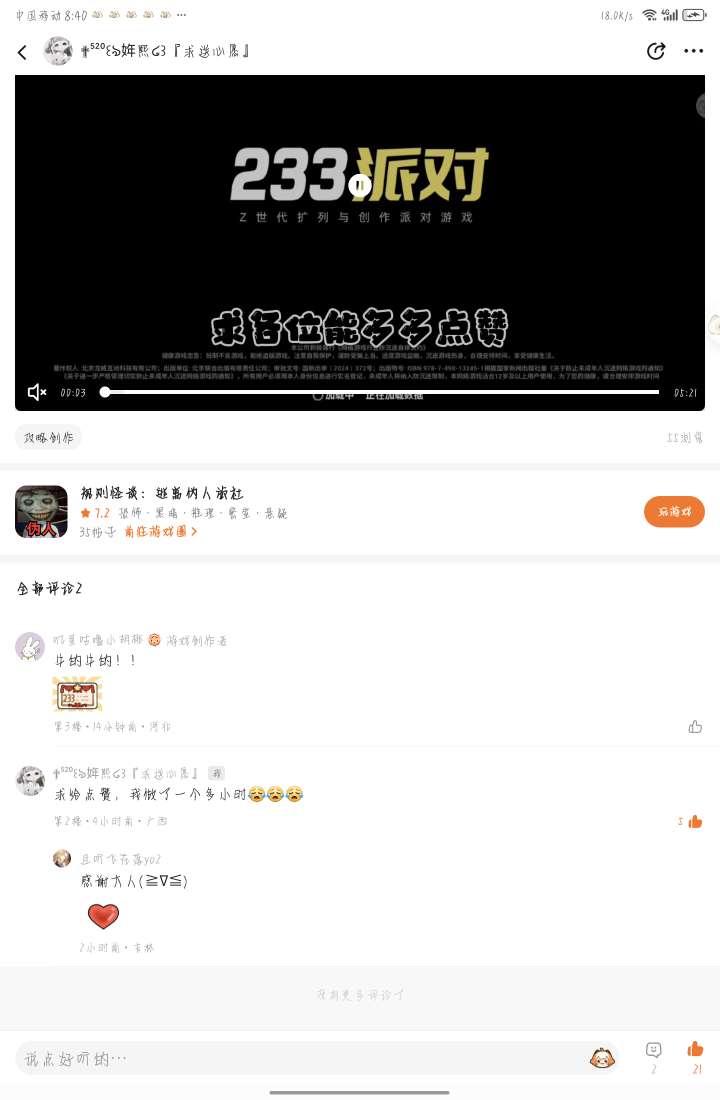Open the post author's avatar in the header

coord(58,51)
